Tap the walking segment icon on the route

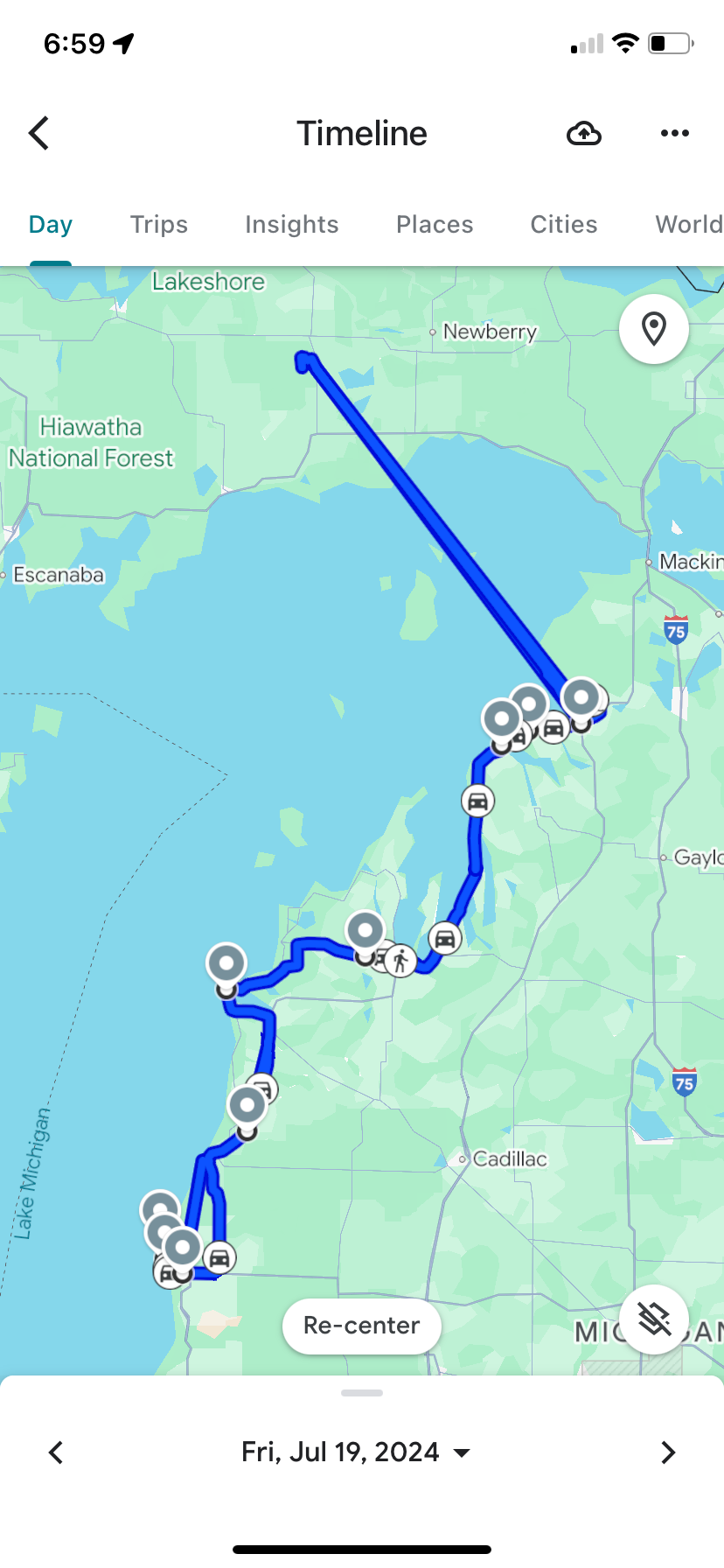[400, 962]
